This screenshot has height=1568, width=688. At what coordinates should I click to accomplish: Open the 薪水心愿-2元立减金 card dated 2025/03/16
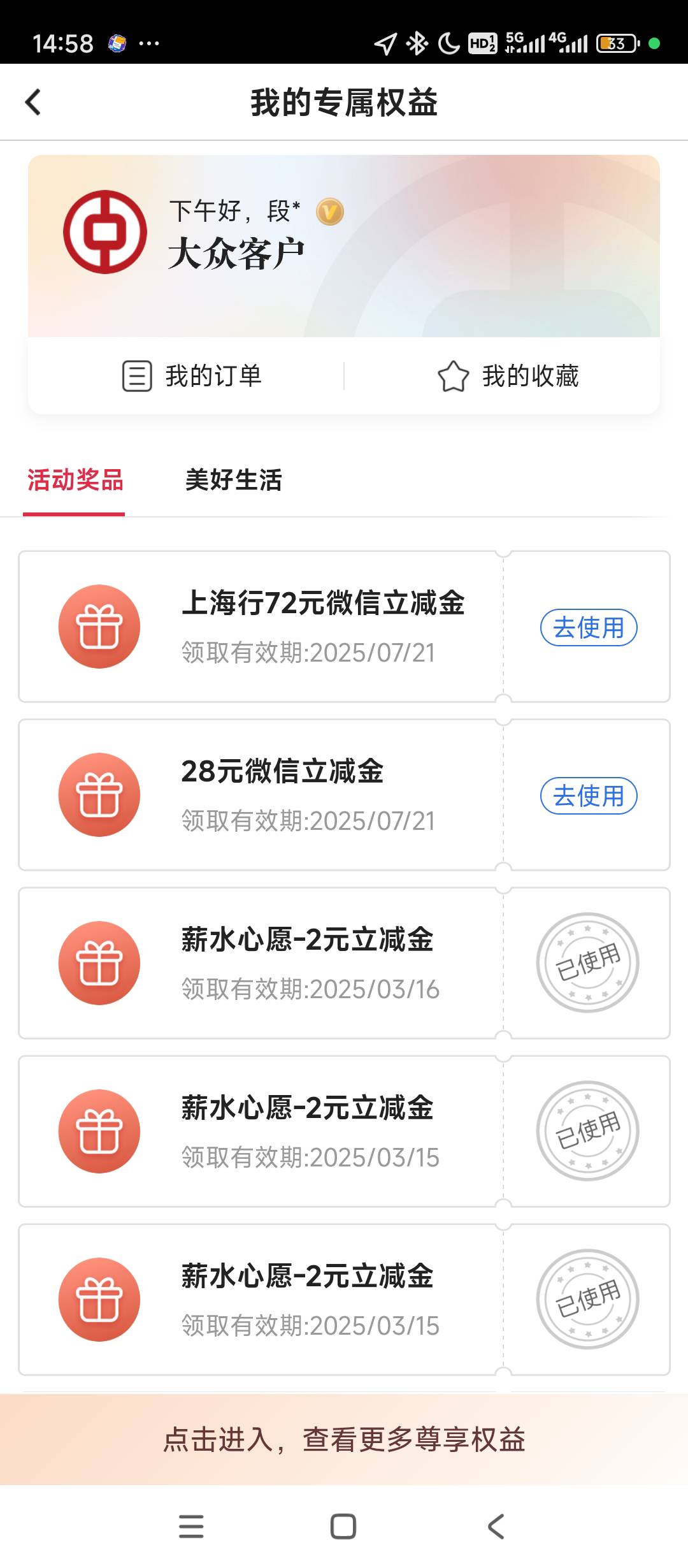pos(344,963)
